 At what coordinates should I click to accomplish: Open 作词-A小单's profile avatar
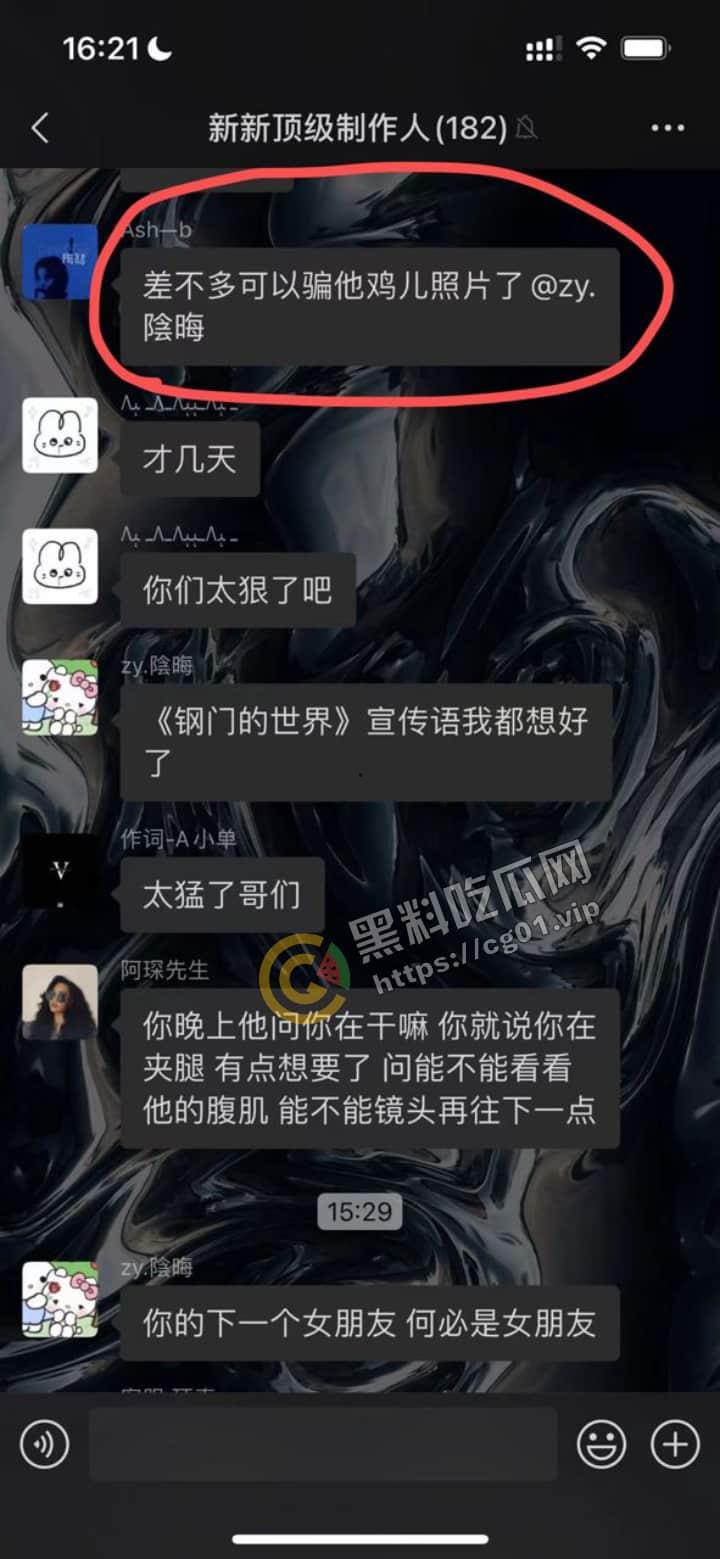click(60, 872)
